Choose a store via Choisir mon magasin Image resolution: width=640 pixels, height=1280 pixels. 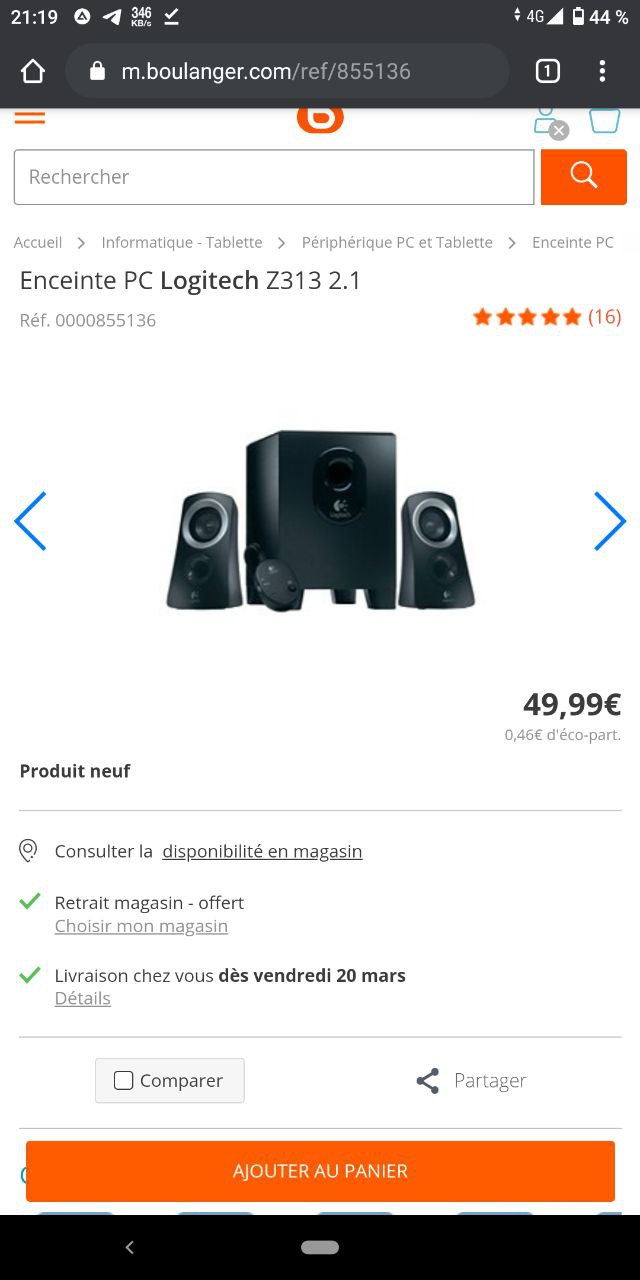[x=141, y=926]
